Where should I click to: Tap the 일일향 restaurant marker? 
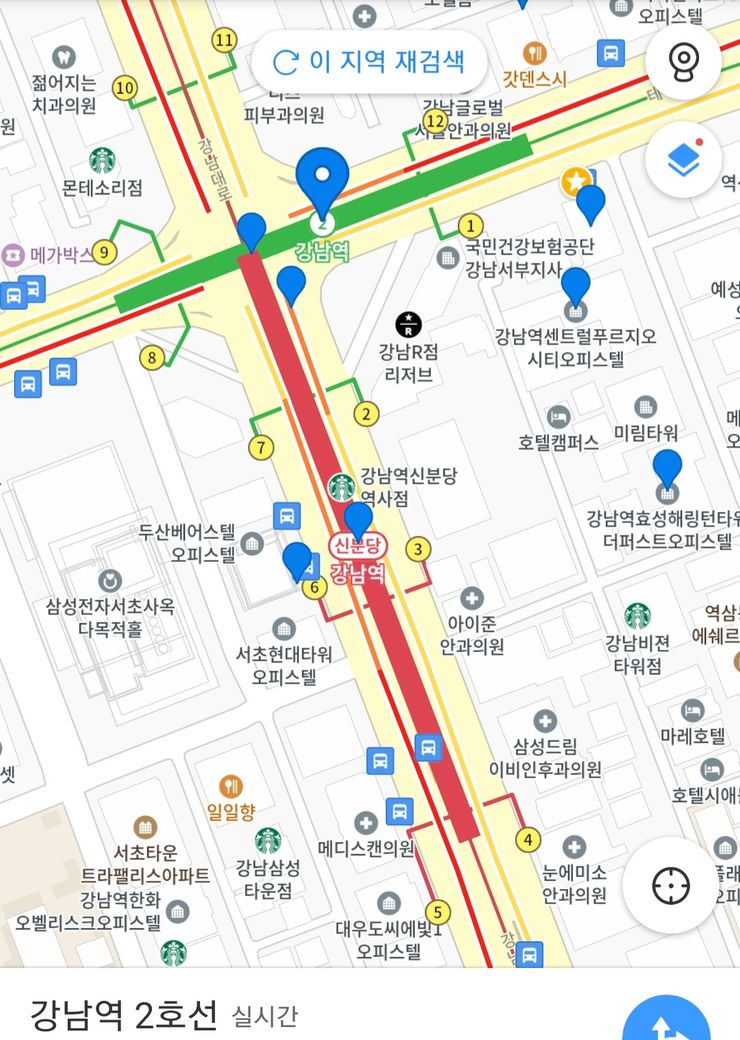point(231,786)
